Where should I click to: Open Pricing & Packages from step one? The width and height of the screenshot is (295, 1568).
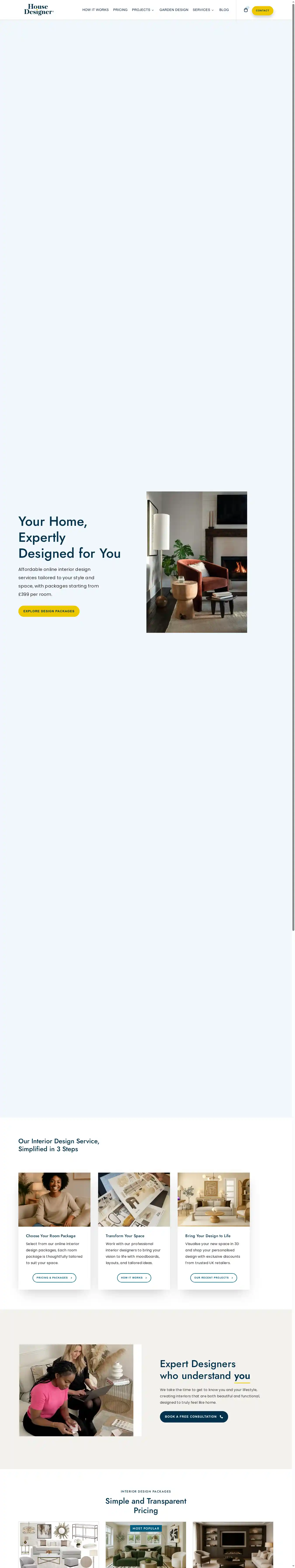click(54, 1278)
